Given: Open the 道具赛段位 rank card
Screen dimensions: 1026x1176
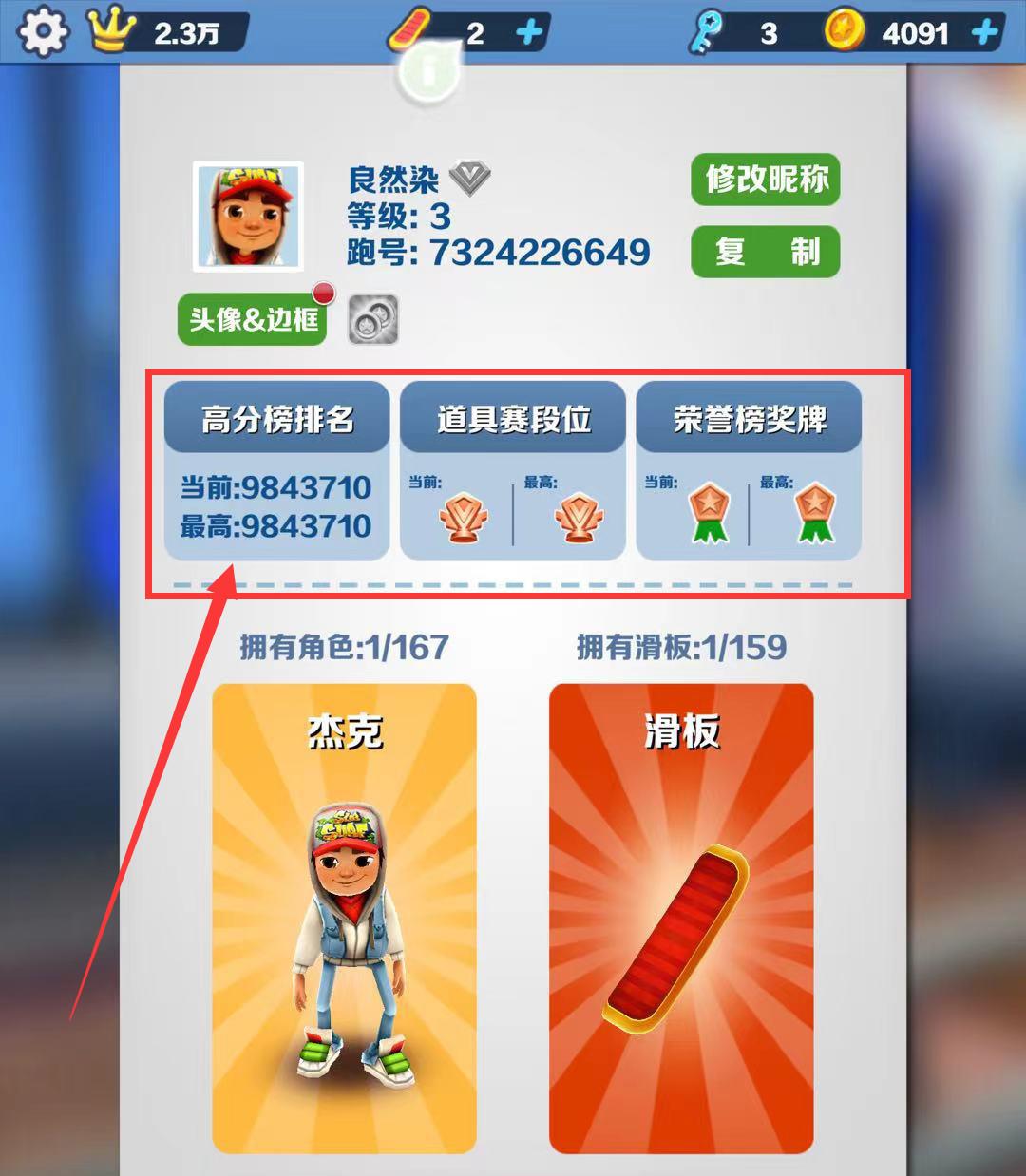Looking at the screenshot, I should click(x=513, y=472).
